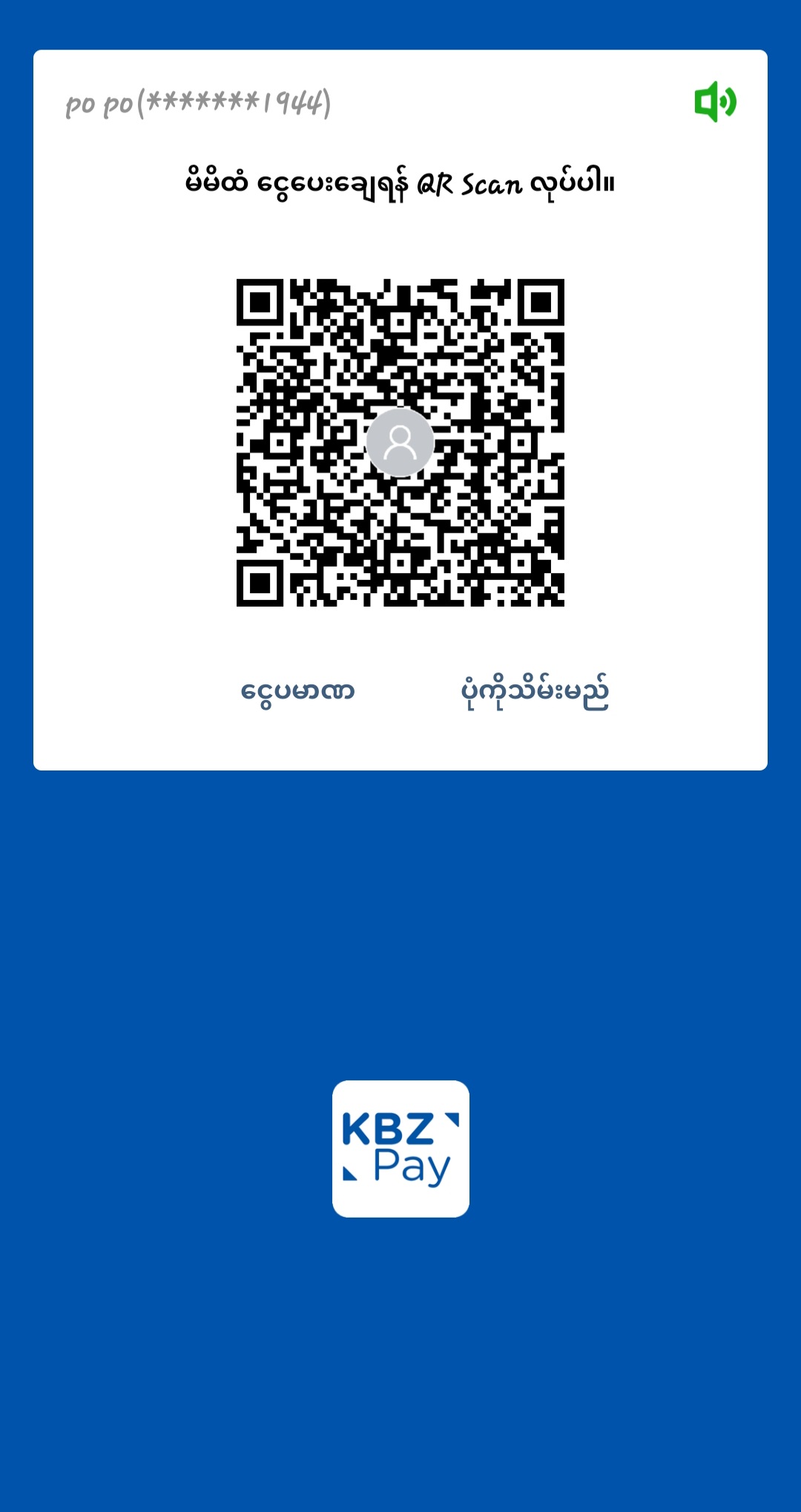Image resolution: width=801 pixels, height=1512 pixels.
Task: Tap ပုံကိုသိမ်းမည် to save the QR image
Action: coord(535,691)
